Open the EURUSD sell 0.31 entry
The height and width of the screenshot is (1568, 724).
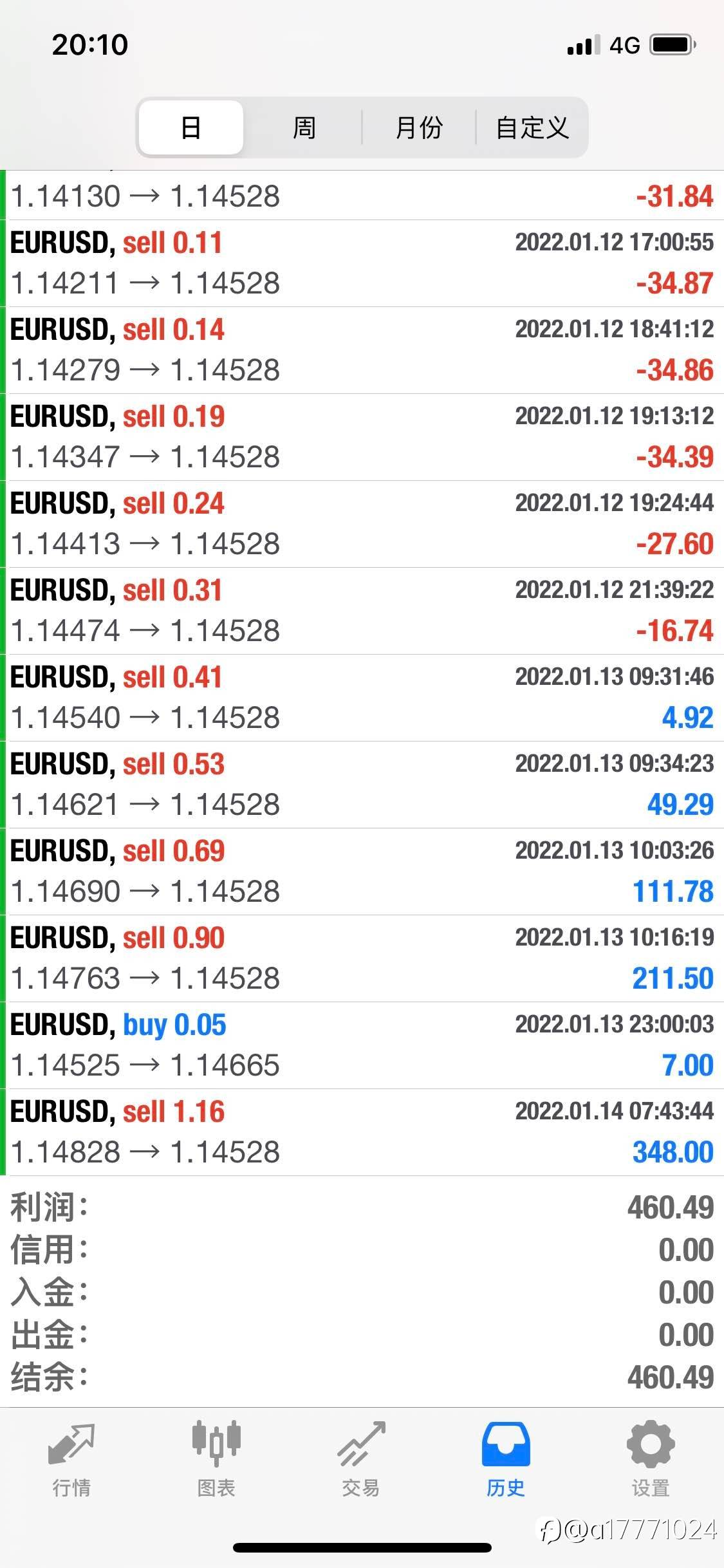(362, 611)
